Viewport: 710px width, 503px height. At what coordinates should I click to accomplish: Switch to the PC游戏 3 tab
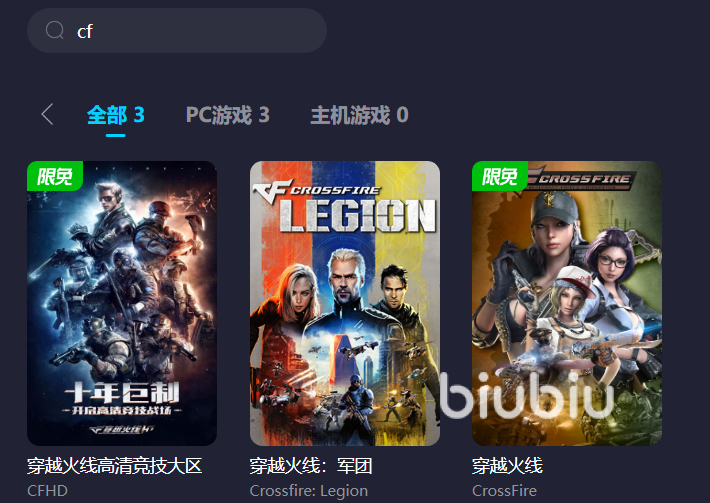click(x=227, y=115)
